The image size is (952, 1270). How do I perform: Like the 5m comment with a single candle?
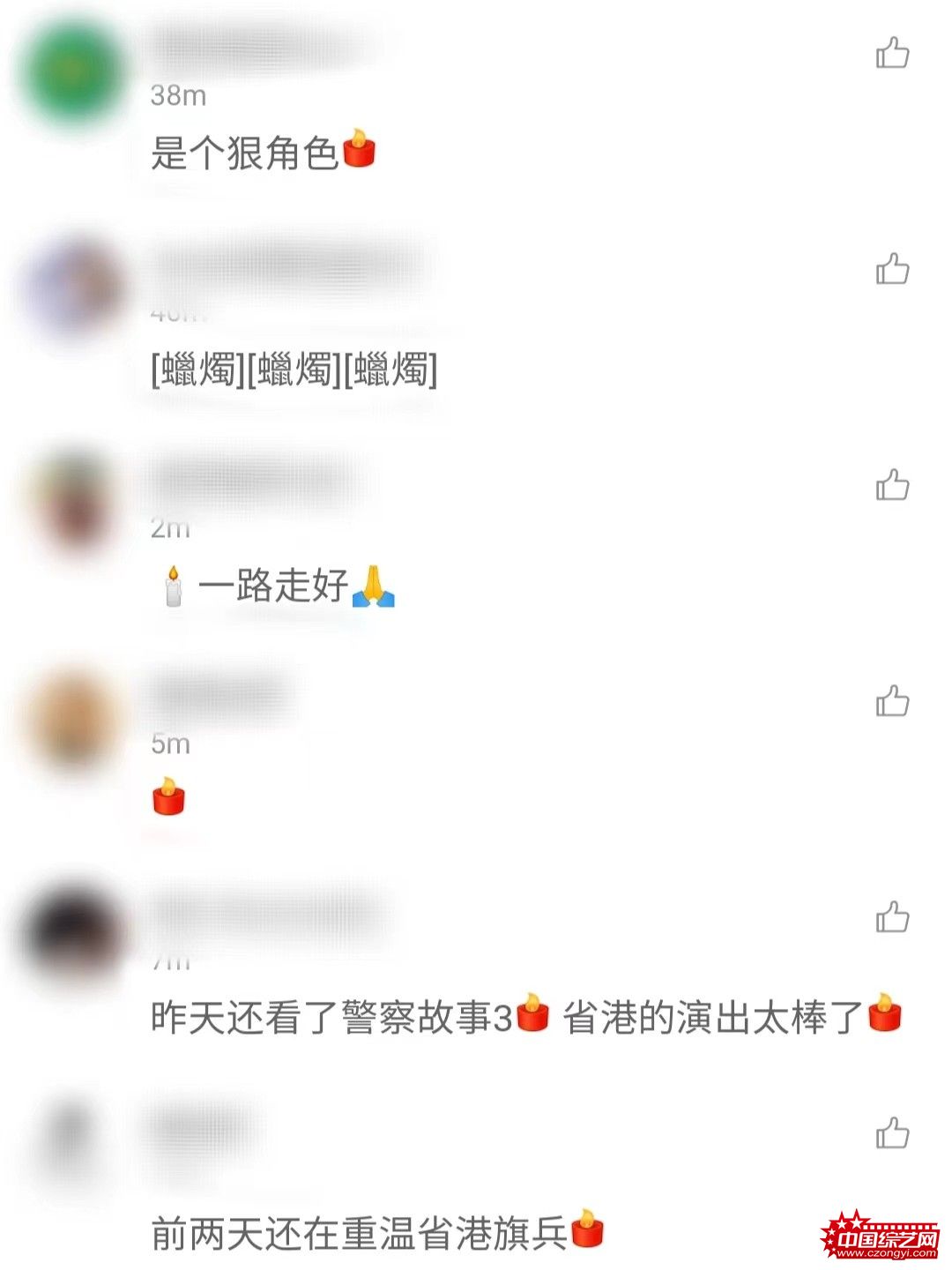892,702
